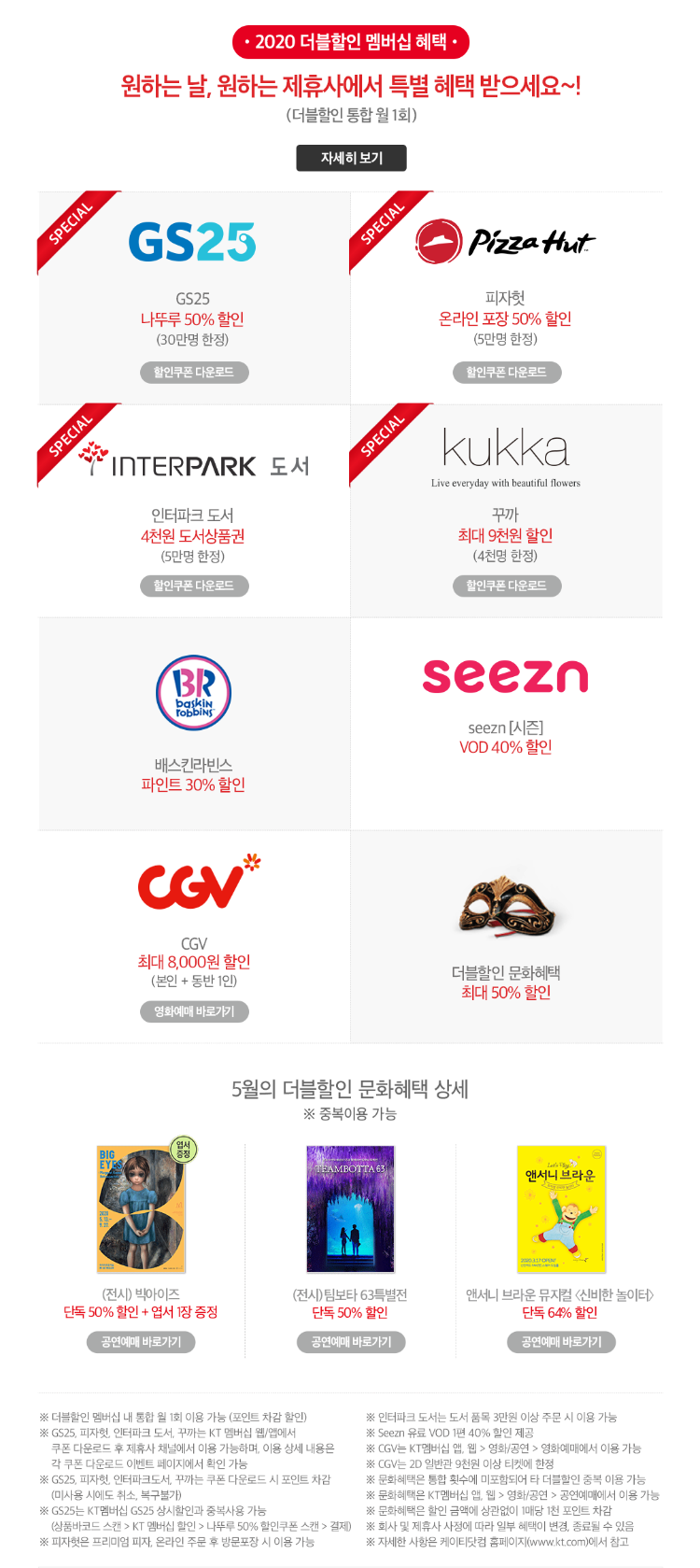Download the Pizza Hut discount coupon

505,373
